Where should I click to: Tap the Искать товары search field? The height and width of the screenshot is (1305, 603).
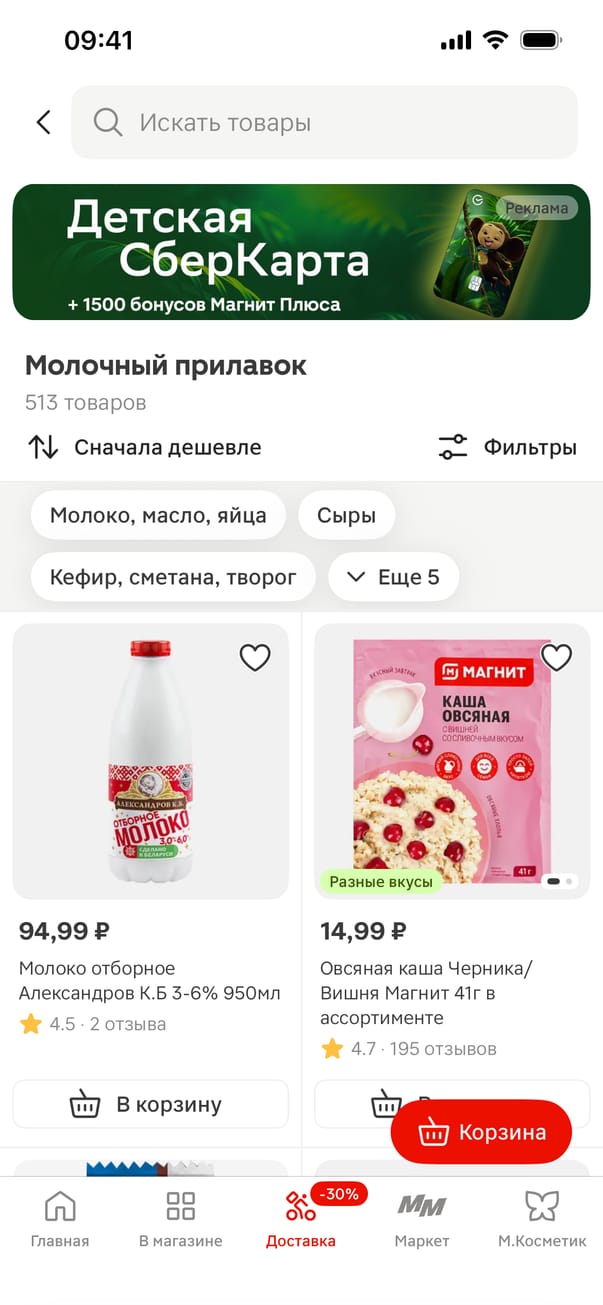[325, 122]
